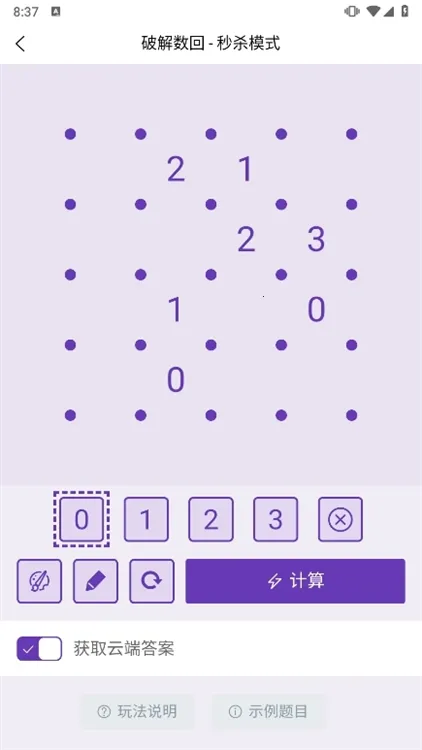Go back using the top-left arrow
Image resolution: width=422 pixels, height=750 pixels.
[20, 44]
